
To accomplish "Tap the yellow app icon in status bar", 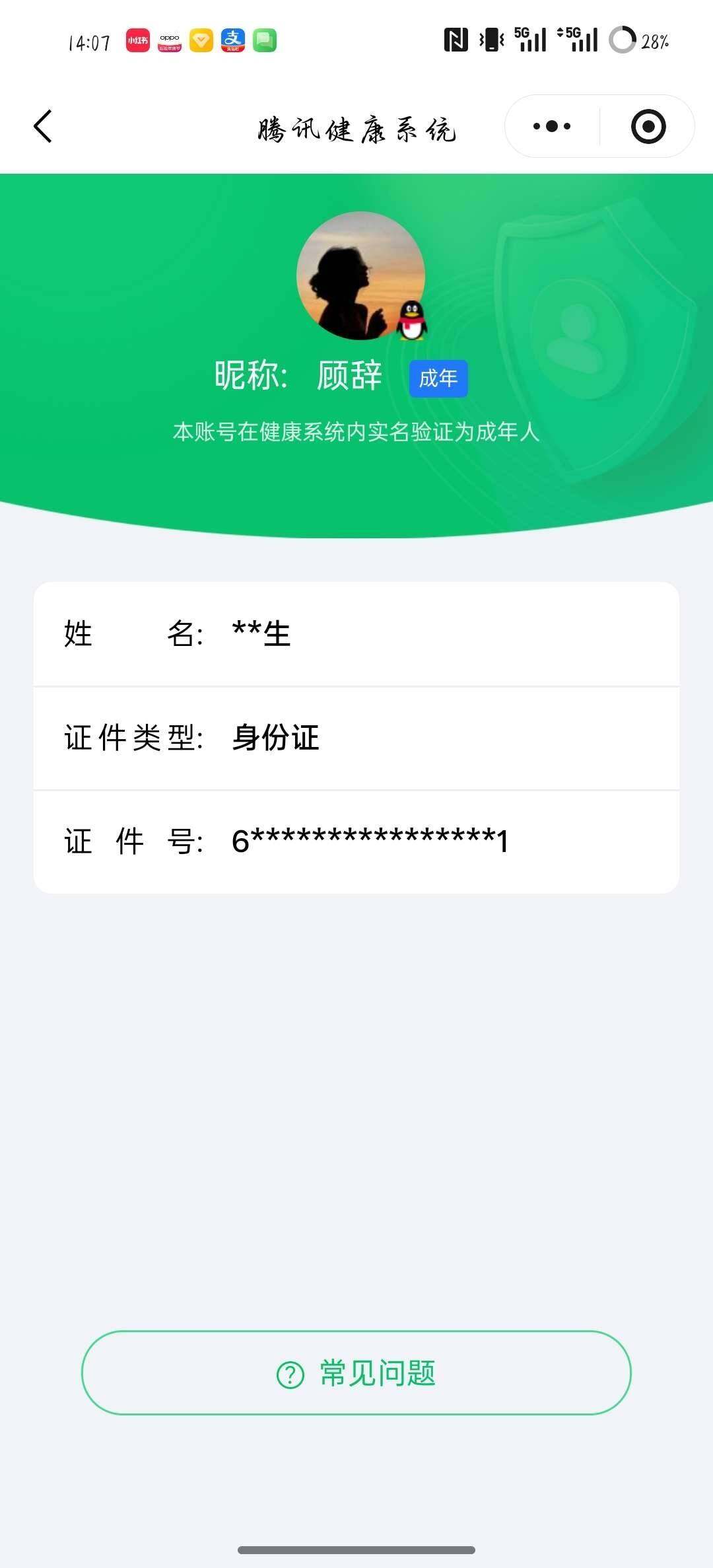I will [201, 41].
